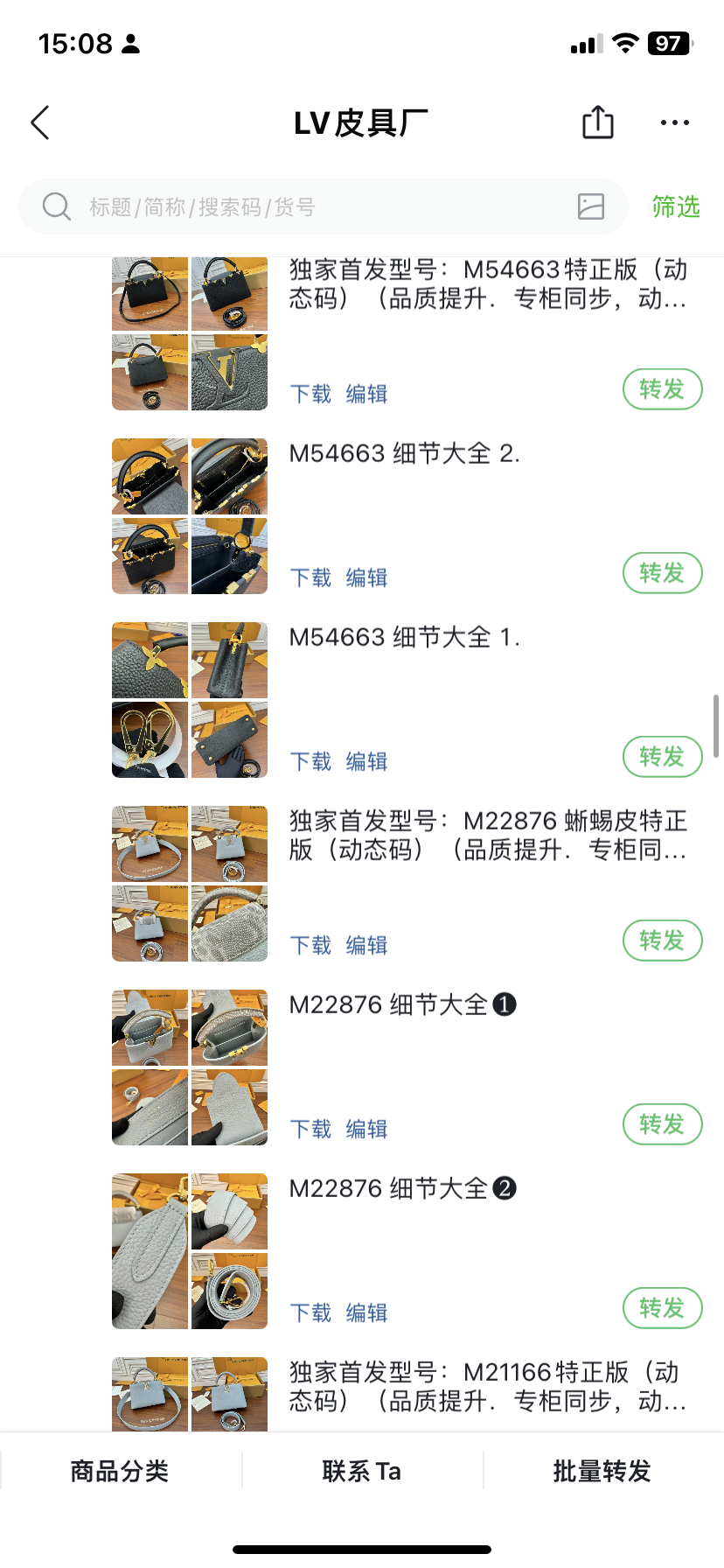This screenshot has width=724, height=1568.
Task: Open the three-dot overflow menu
Action: pyautogui.click(x=675, y=122)
